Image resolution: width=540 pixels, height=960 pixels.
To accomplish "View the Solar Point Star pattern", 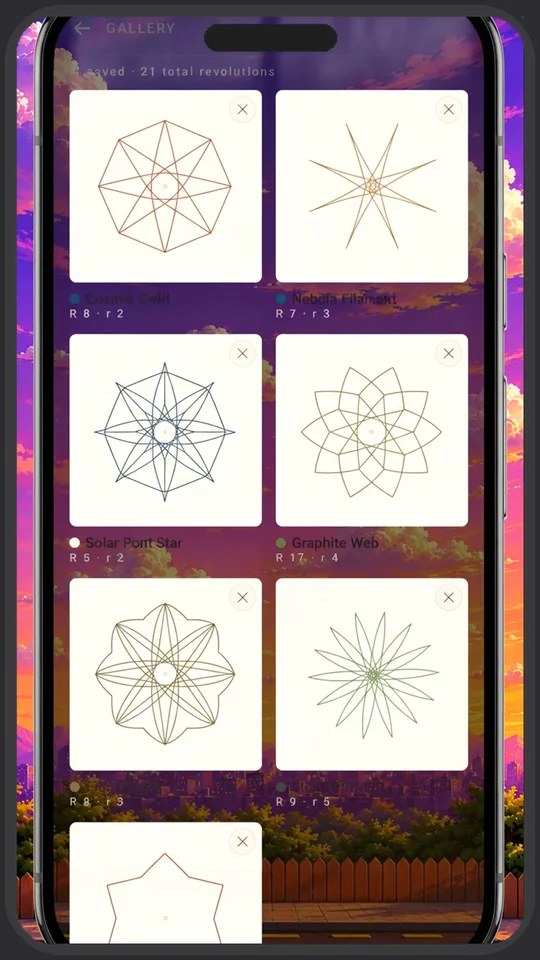I will (x=165, y=430).
